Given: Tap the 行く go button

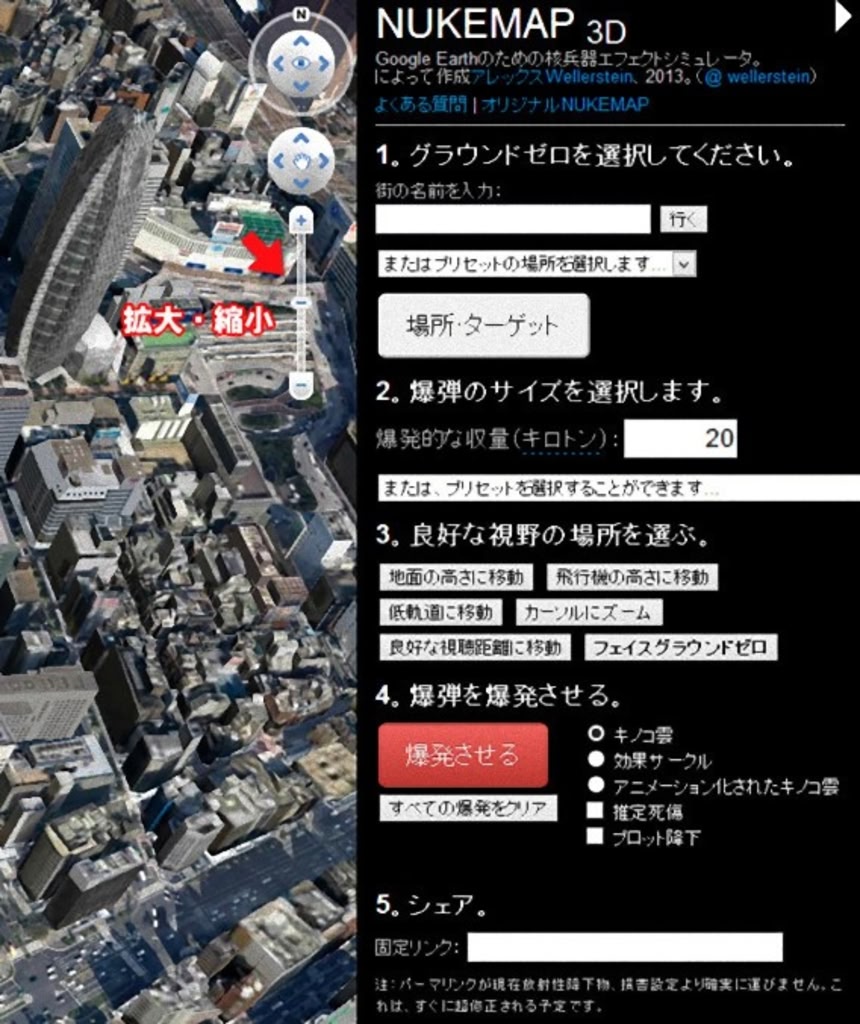Looking at the screenshot, I should coord(683,219).
